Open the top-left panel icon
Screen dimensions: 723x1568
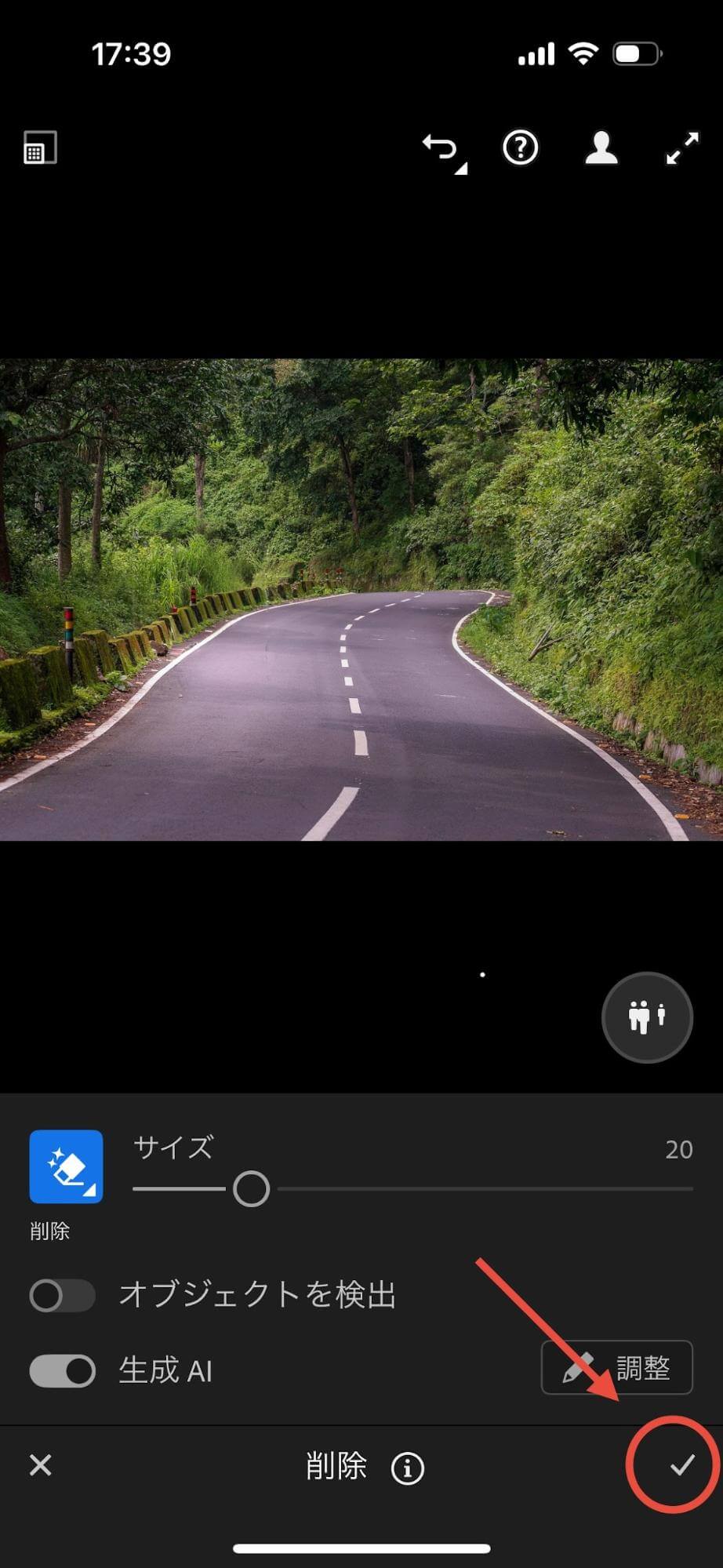40,147
